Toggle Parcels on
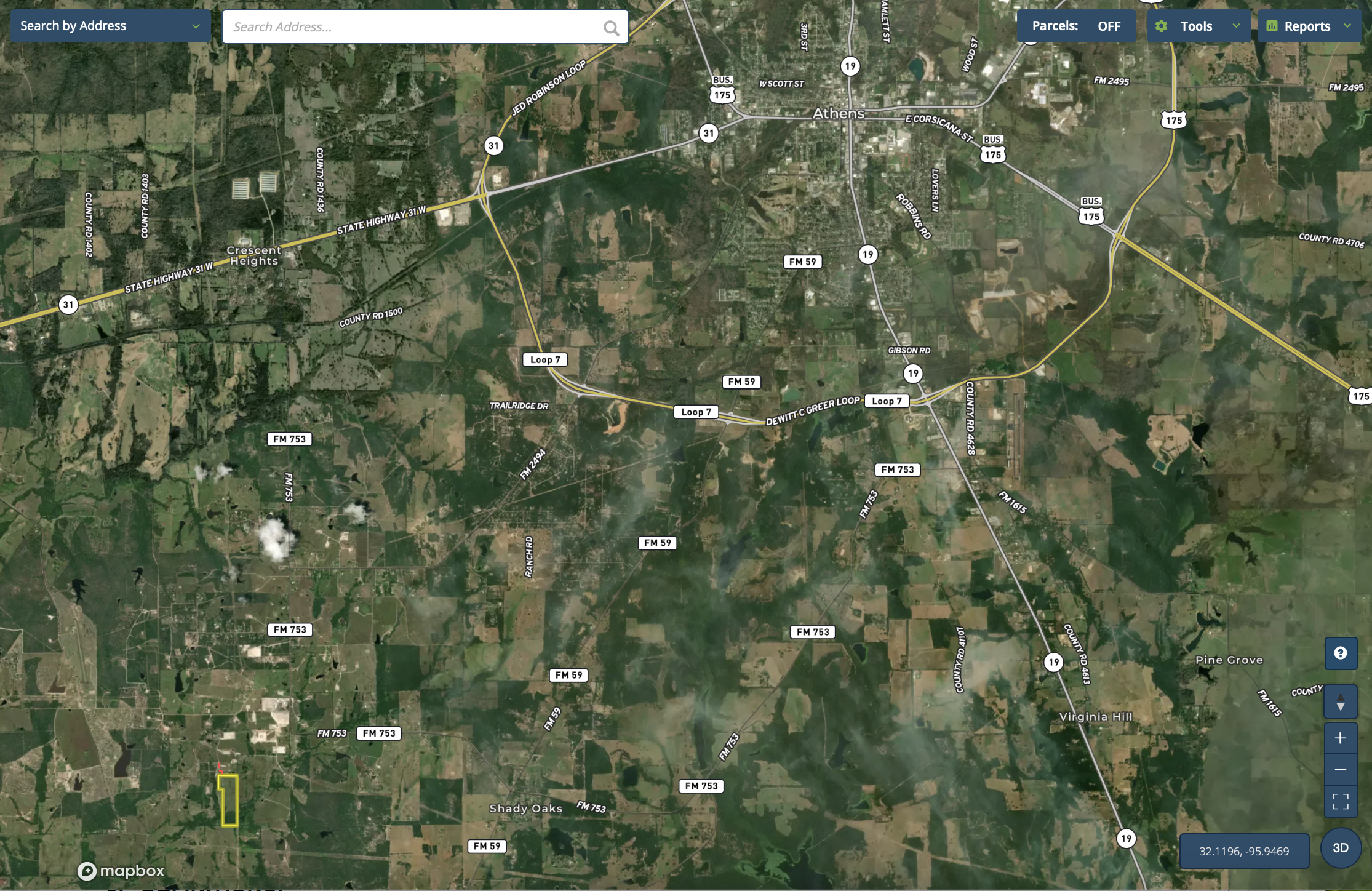Screen dimensions: 1372x891 coord(1076,26)
